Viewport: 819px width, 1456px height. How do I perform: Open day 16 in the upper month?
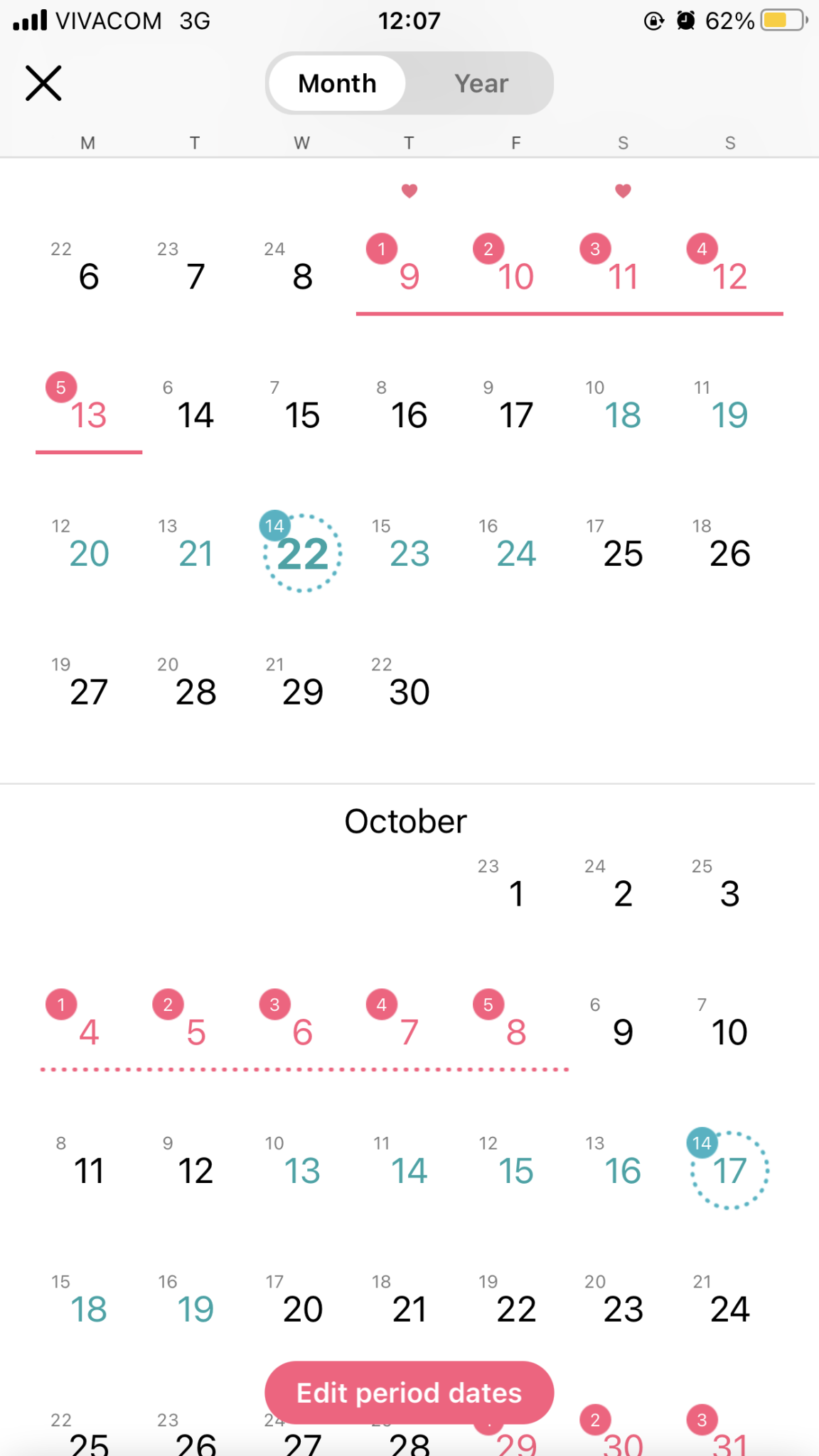409,414
